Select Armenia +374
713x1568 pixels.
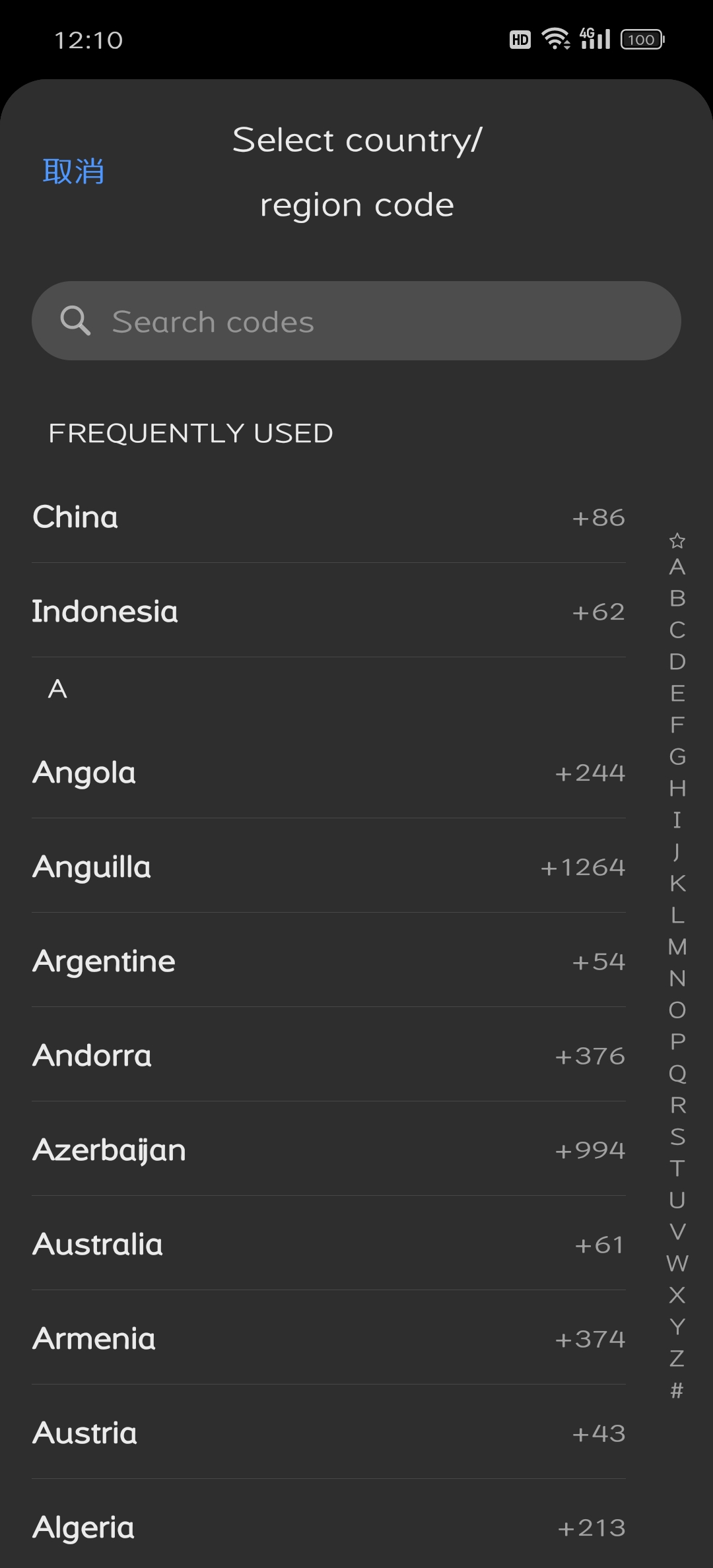(x=328, y=1338)
